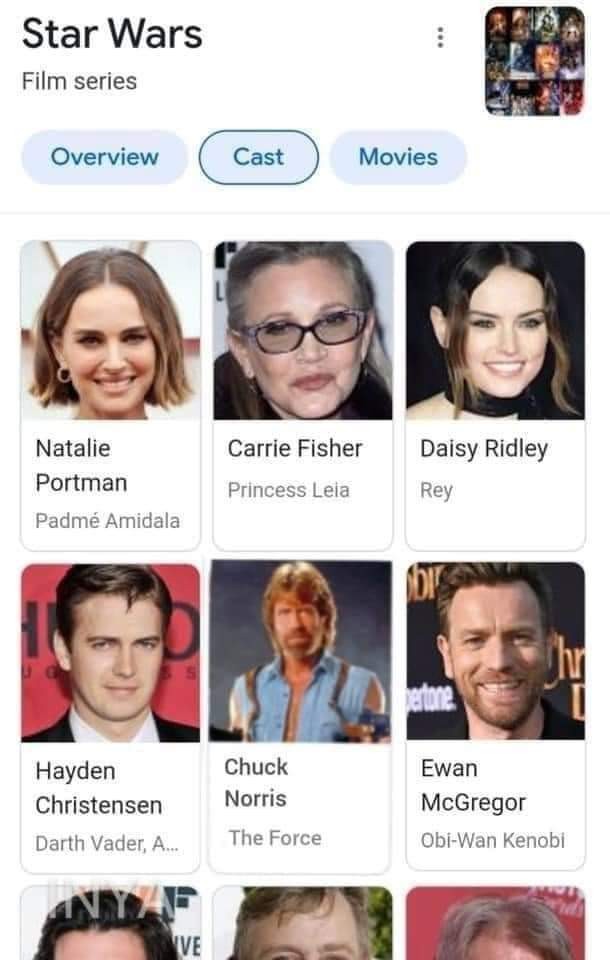The width and height of the screenshot is (610, 960).
Task: Switch to the Overview tab
Action: (104, 157)
